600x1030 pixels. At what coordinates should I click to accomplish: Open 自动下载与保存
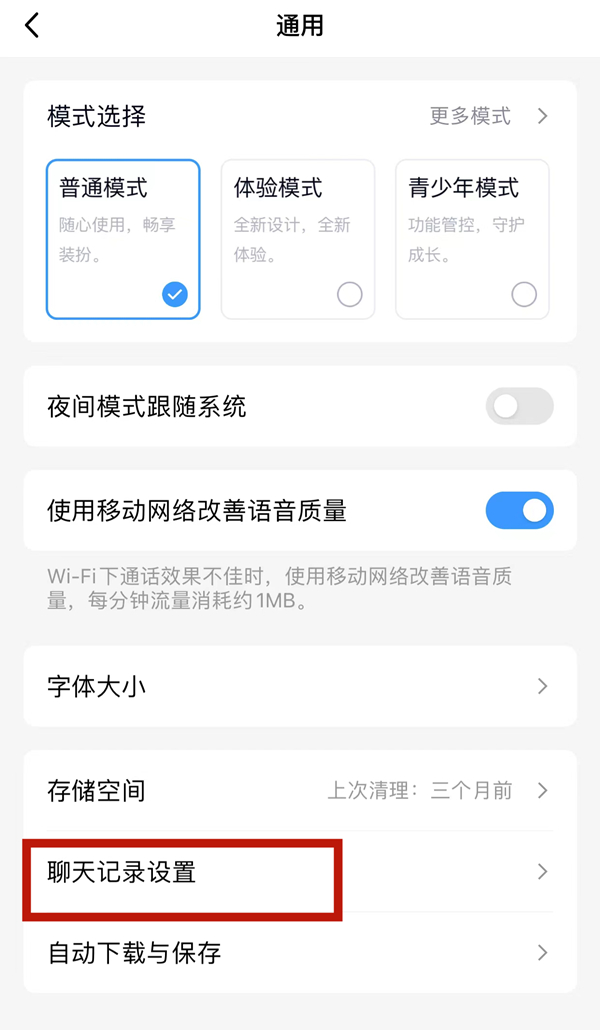tap(299, 952)
